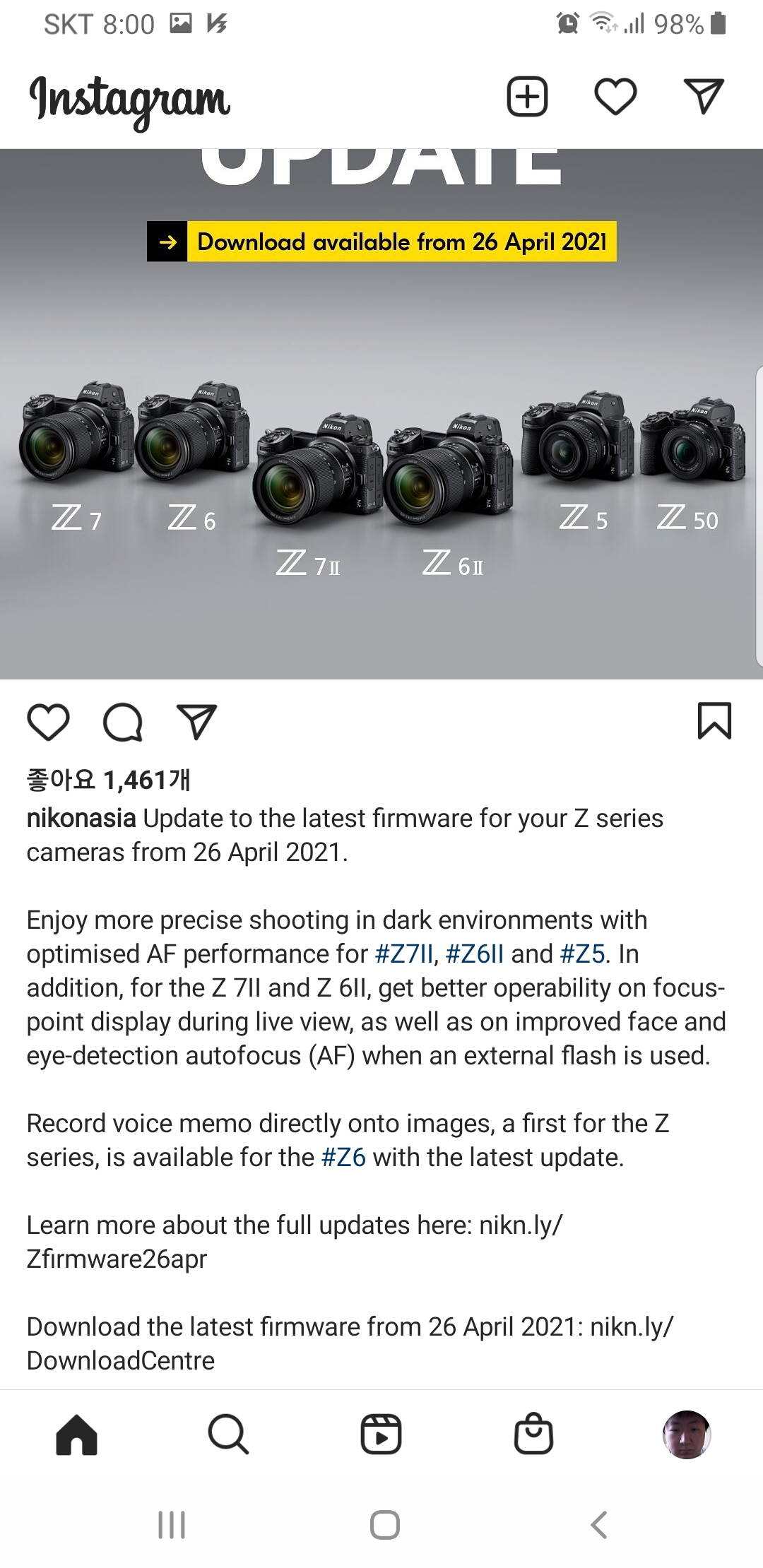
Task: Go to the Home feed tab
Action: coord(76,1435)
